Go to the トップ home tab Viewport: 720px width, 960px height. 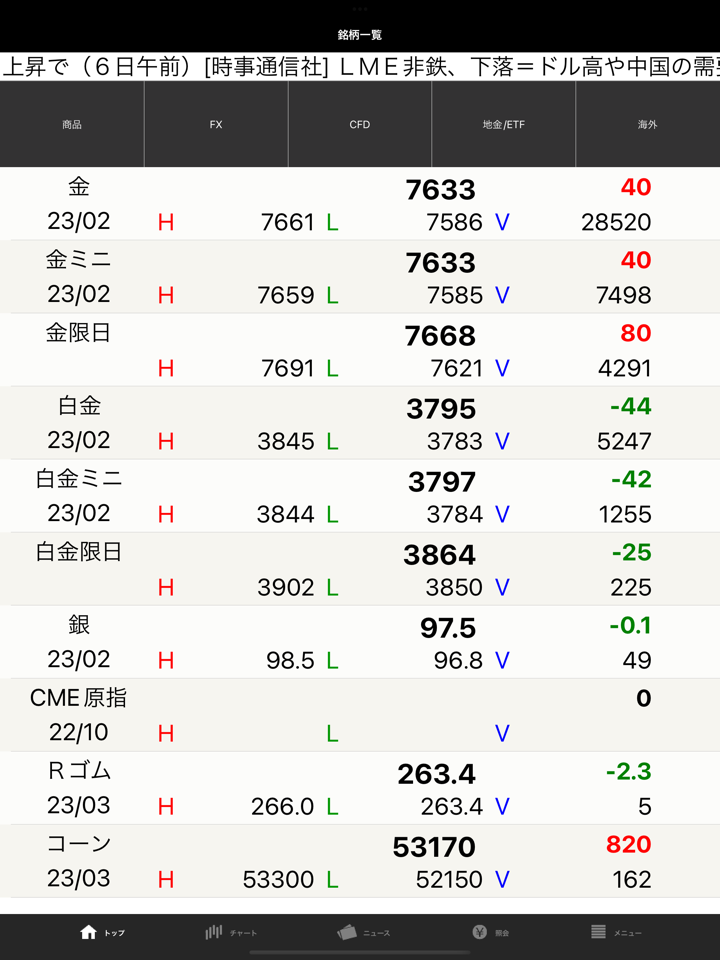(x=102, y=932)
